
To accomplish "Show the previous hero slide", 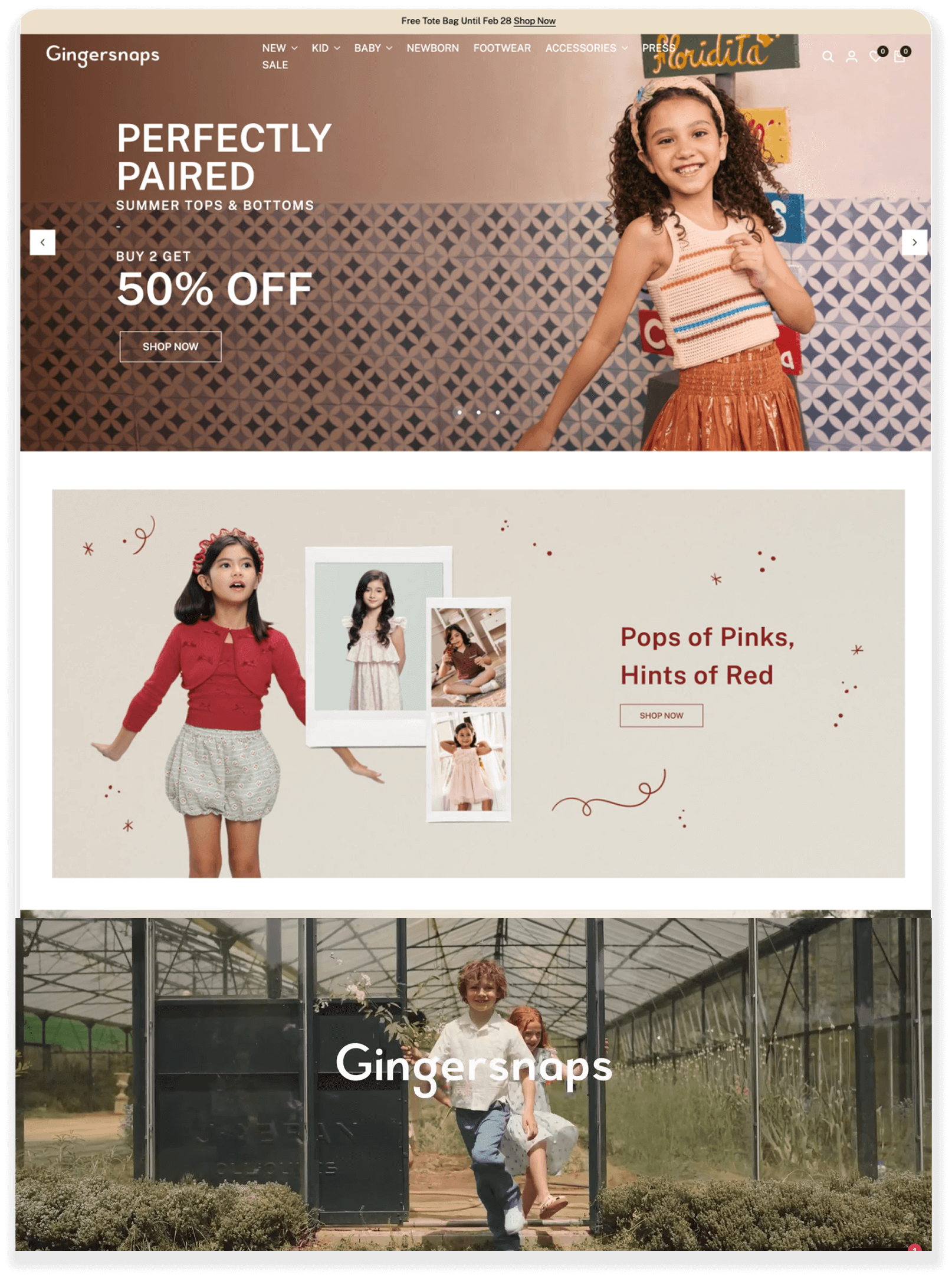I will pos(42,242).
